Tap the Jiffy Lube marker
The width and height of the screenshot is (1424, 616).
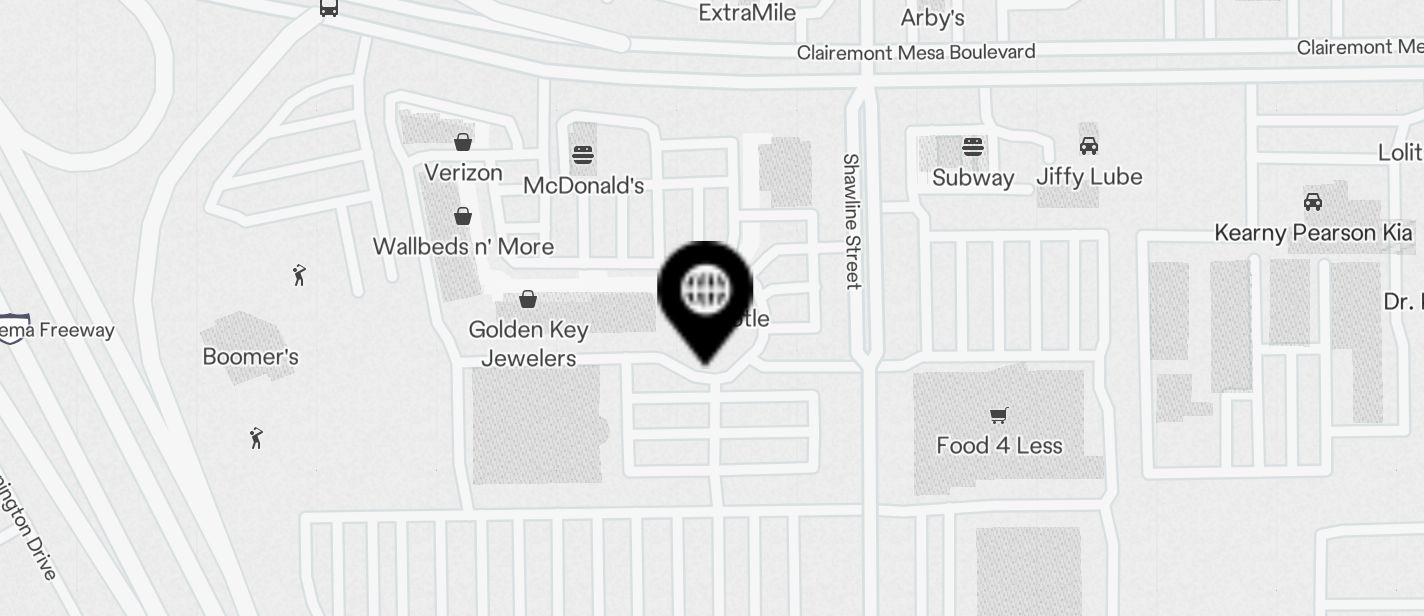coord(1089,146)
